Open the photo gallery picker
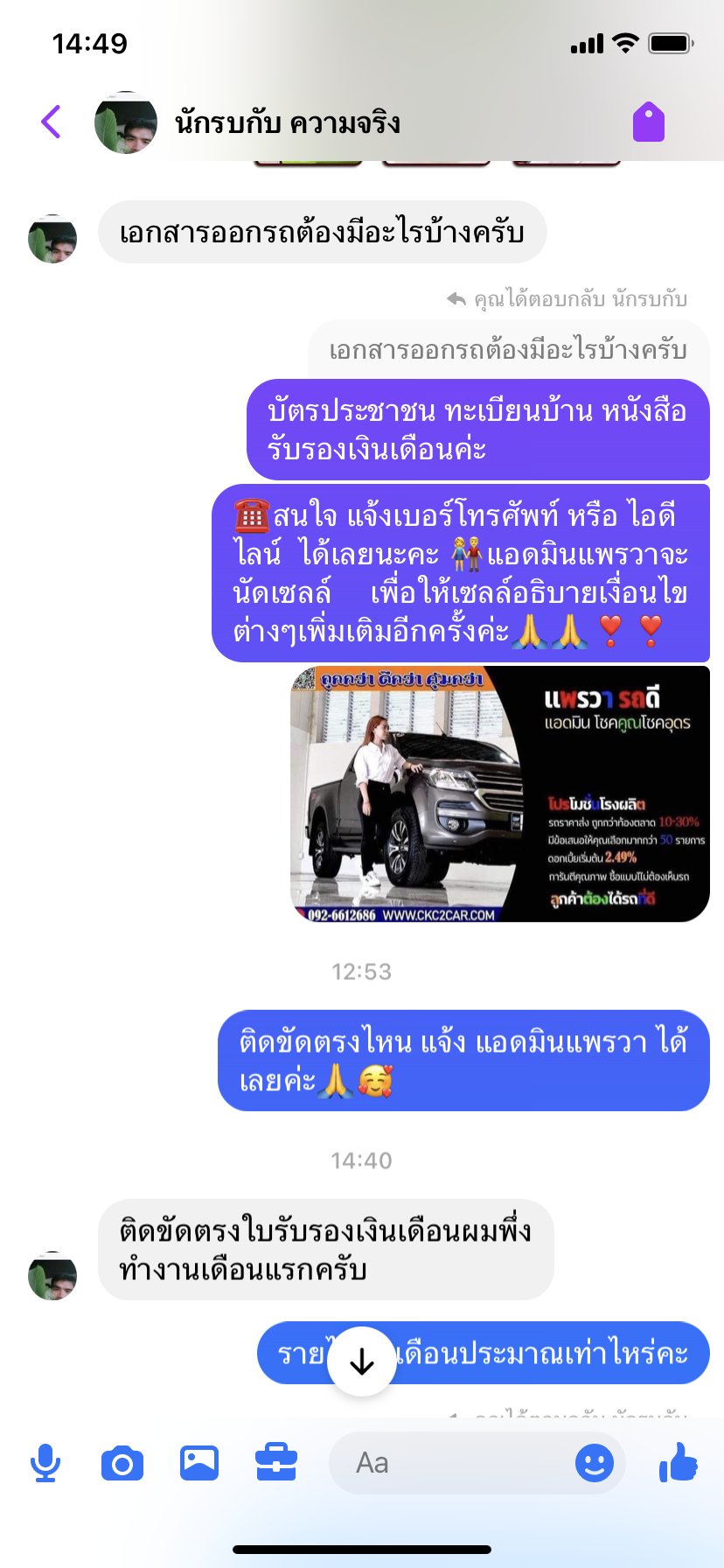The width and height of the screenshot is (724, 1568). point(199,1463)
